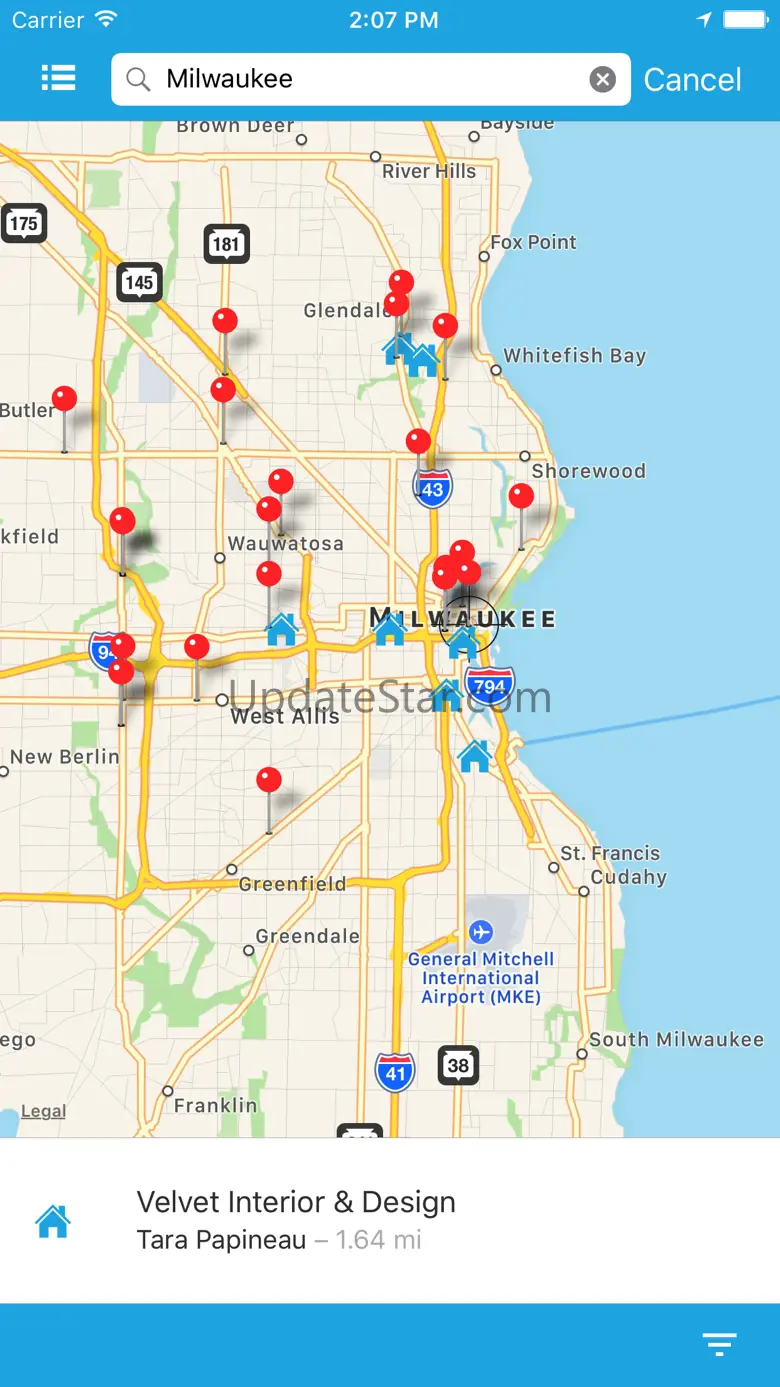Select the house marker near Wauwatosa

(x=282, y=630)
